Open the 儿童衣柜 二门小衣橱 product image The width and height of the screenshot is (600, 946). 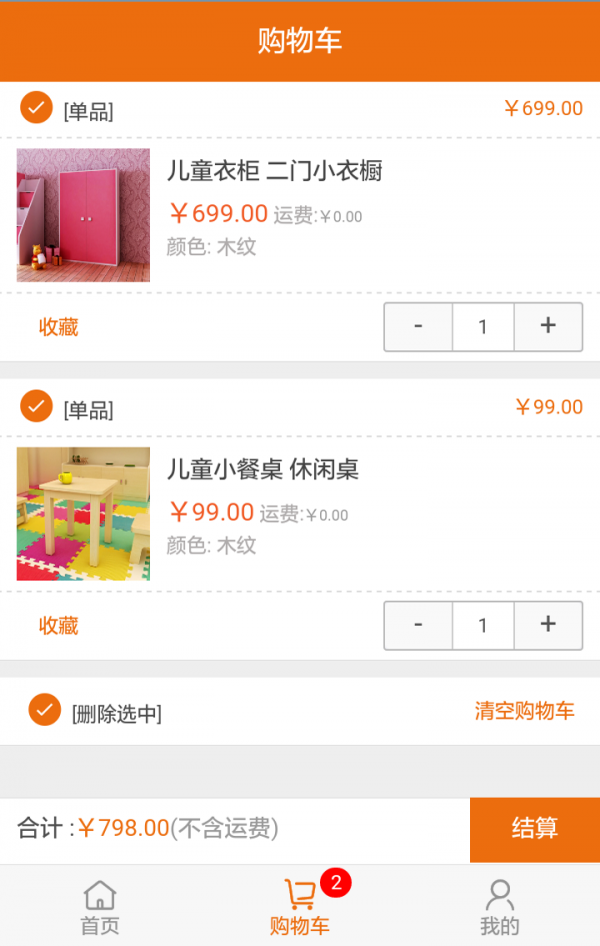[83, 215]
